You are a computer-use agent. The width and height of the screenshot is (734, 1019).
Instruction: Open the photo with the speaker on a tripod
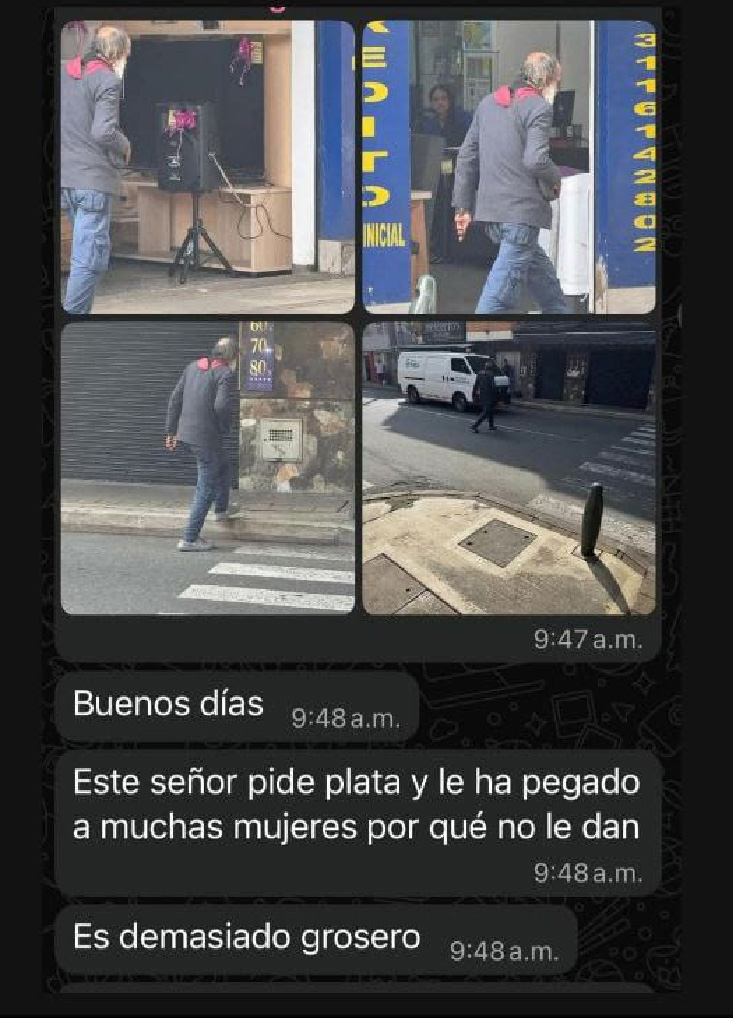click(207, 167)
